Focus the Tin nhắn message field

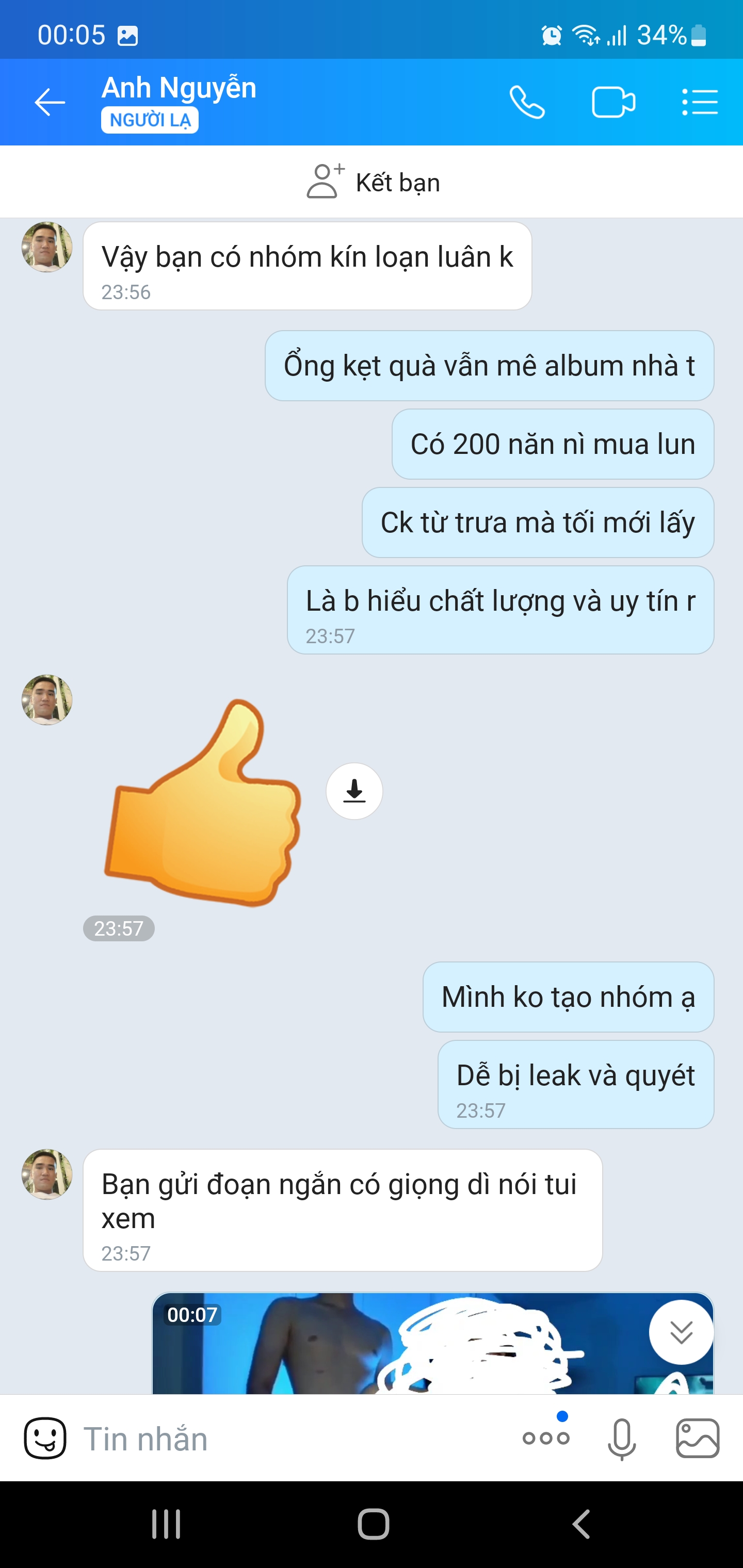[x=293, y=1439]
